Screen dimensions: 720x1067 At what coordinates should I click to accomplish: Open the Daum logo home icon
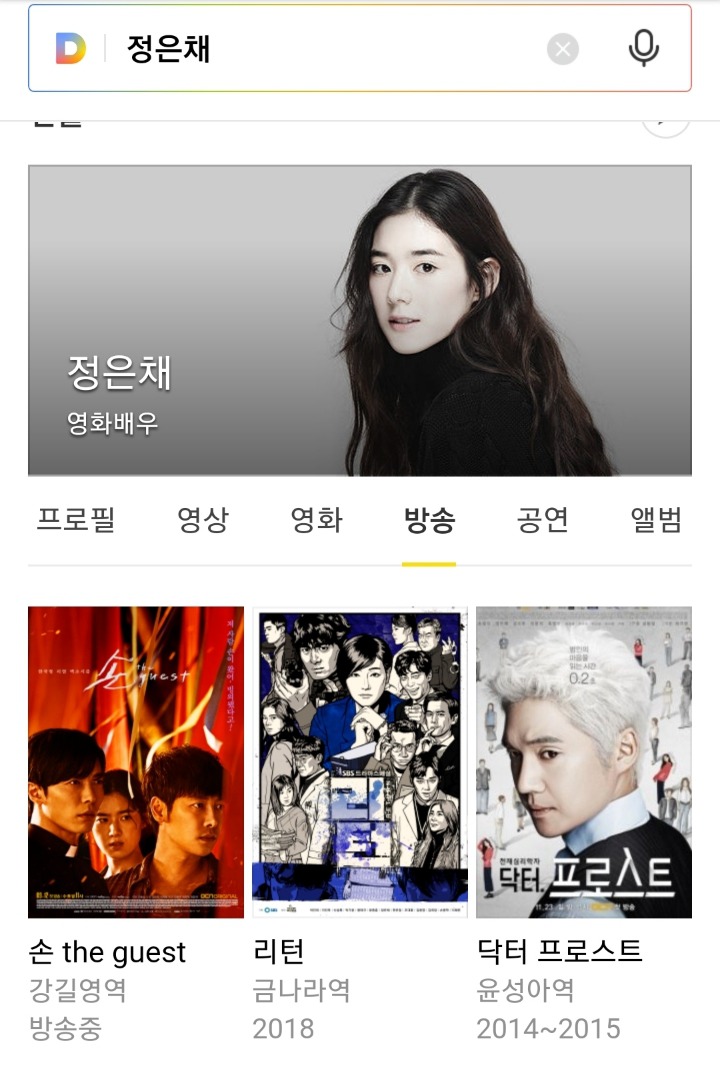point(70,48)
